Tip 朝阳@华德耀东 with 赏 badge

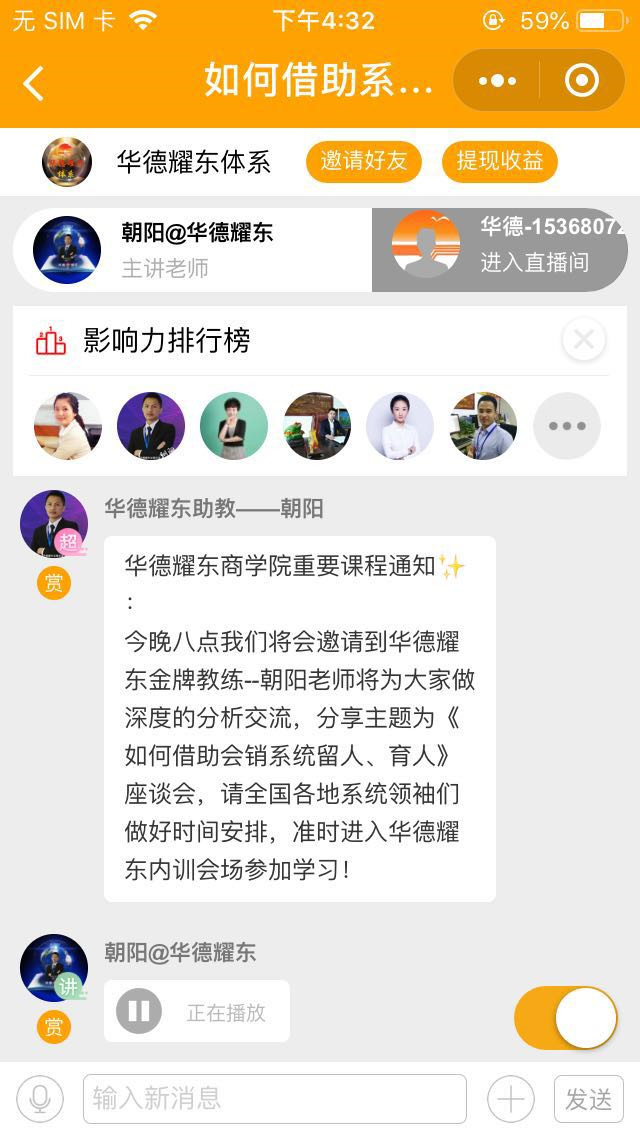[54, 1027]
